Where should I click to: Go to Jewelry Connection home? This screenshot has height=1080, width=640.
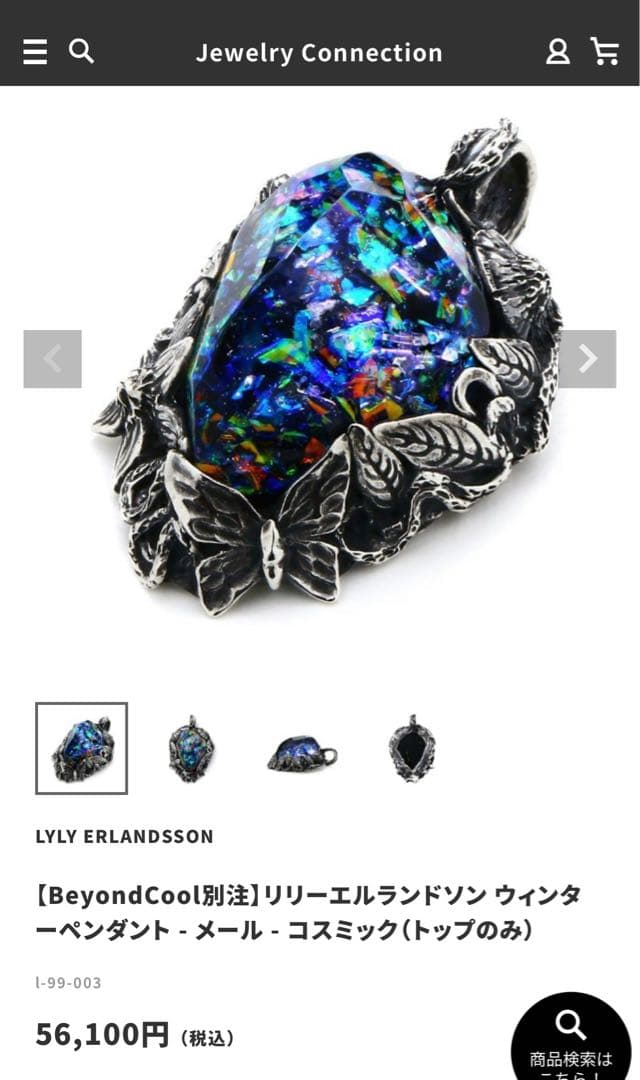319,53
